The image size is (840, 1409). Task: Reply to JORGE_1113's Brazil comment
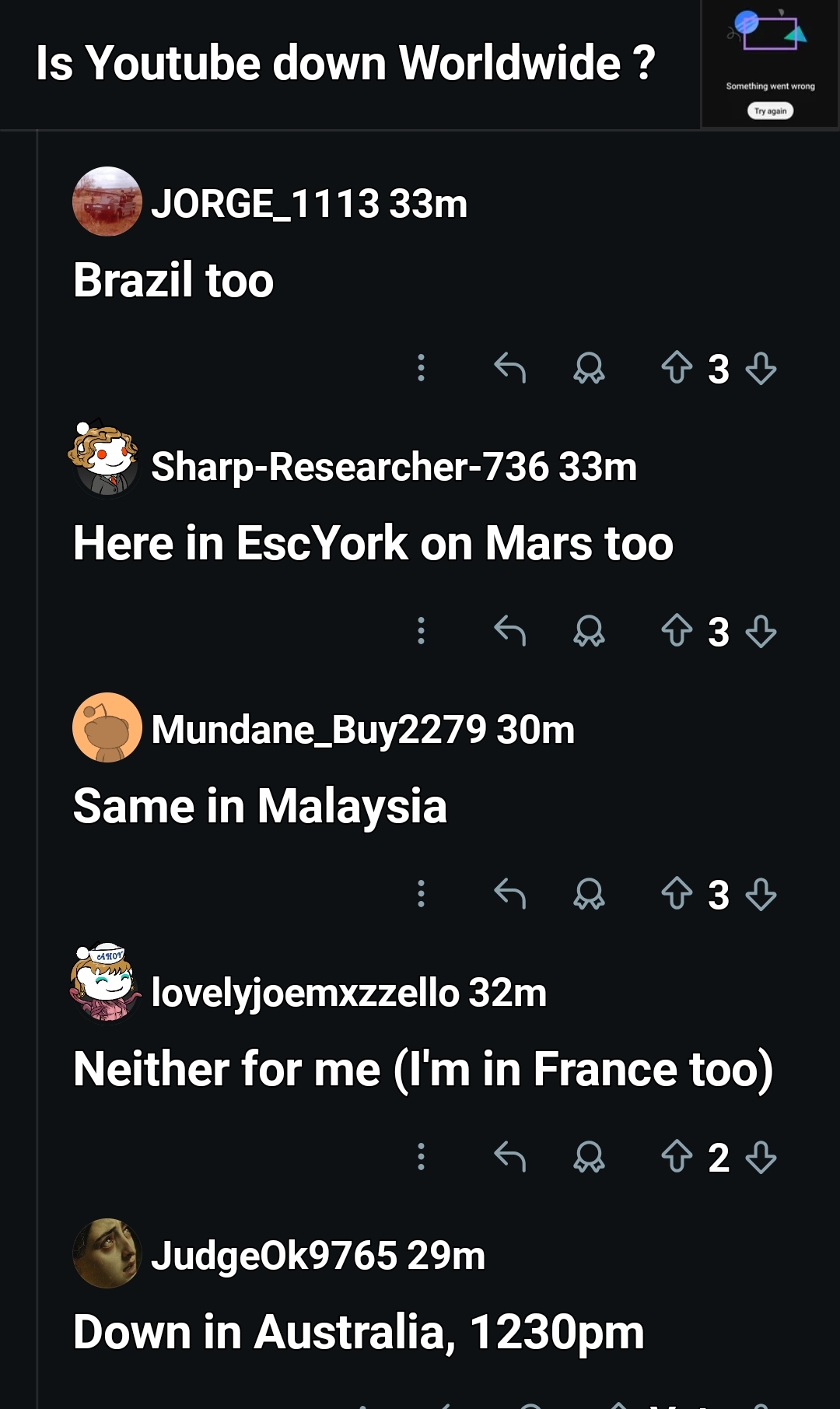(510, 368)
